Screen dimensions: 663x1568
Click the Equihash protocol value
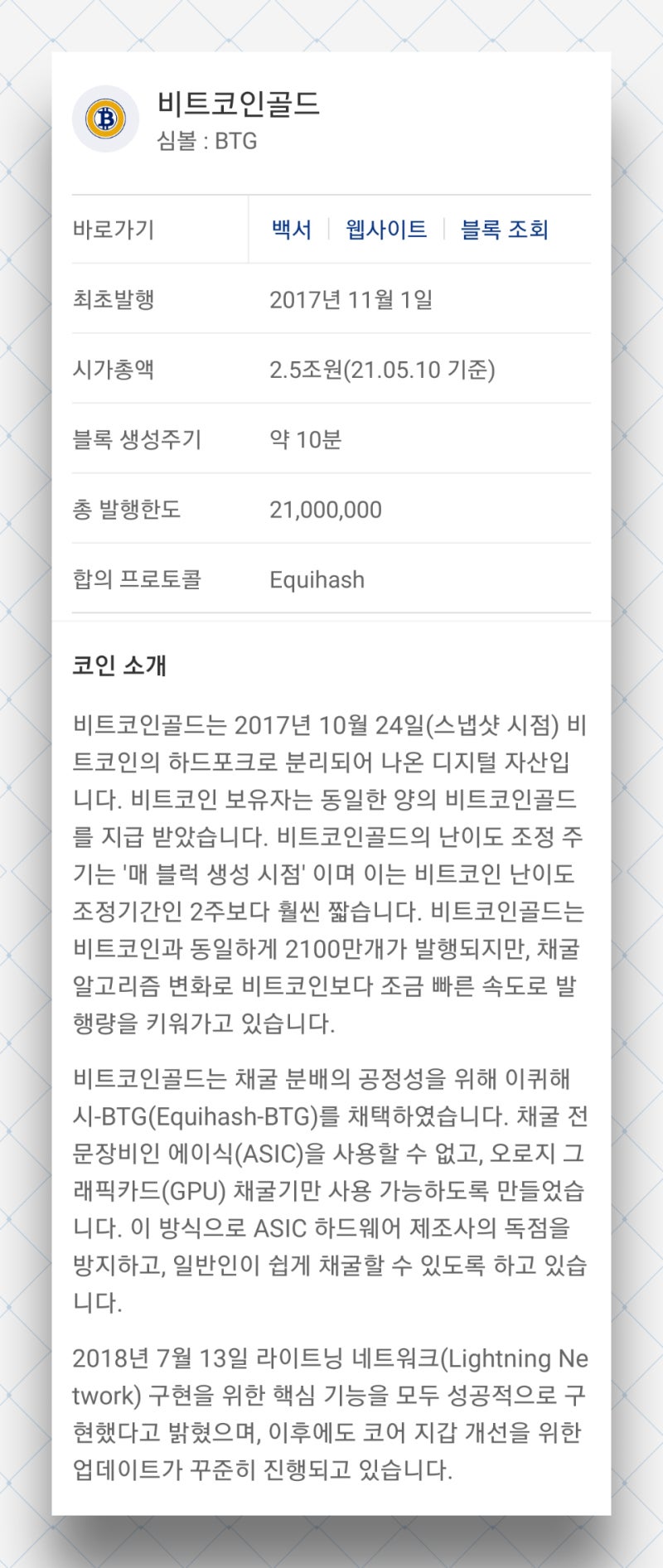pyautogui.click(x=317, y=579)
